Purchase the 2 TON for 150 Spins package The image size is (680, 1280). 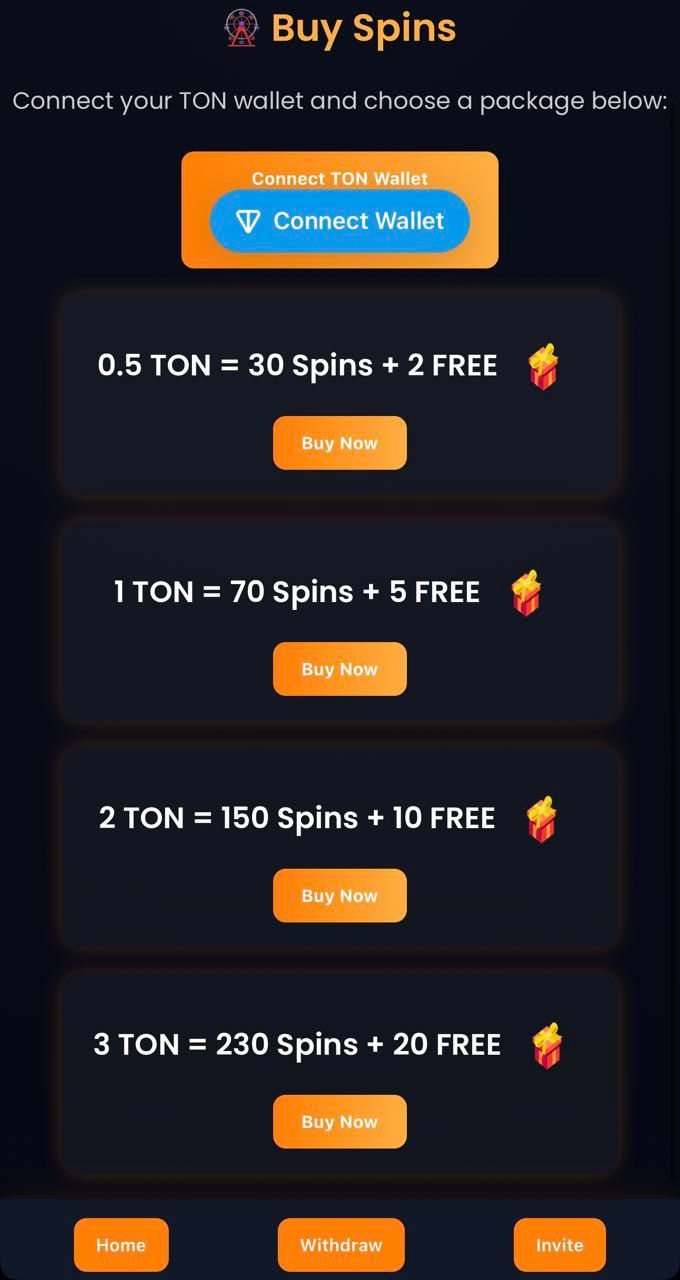(x=340, y=896)
